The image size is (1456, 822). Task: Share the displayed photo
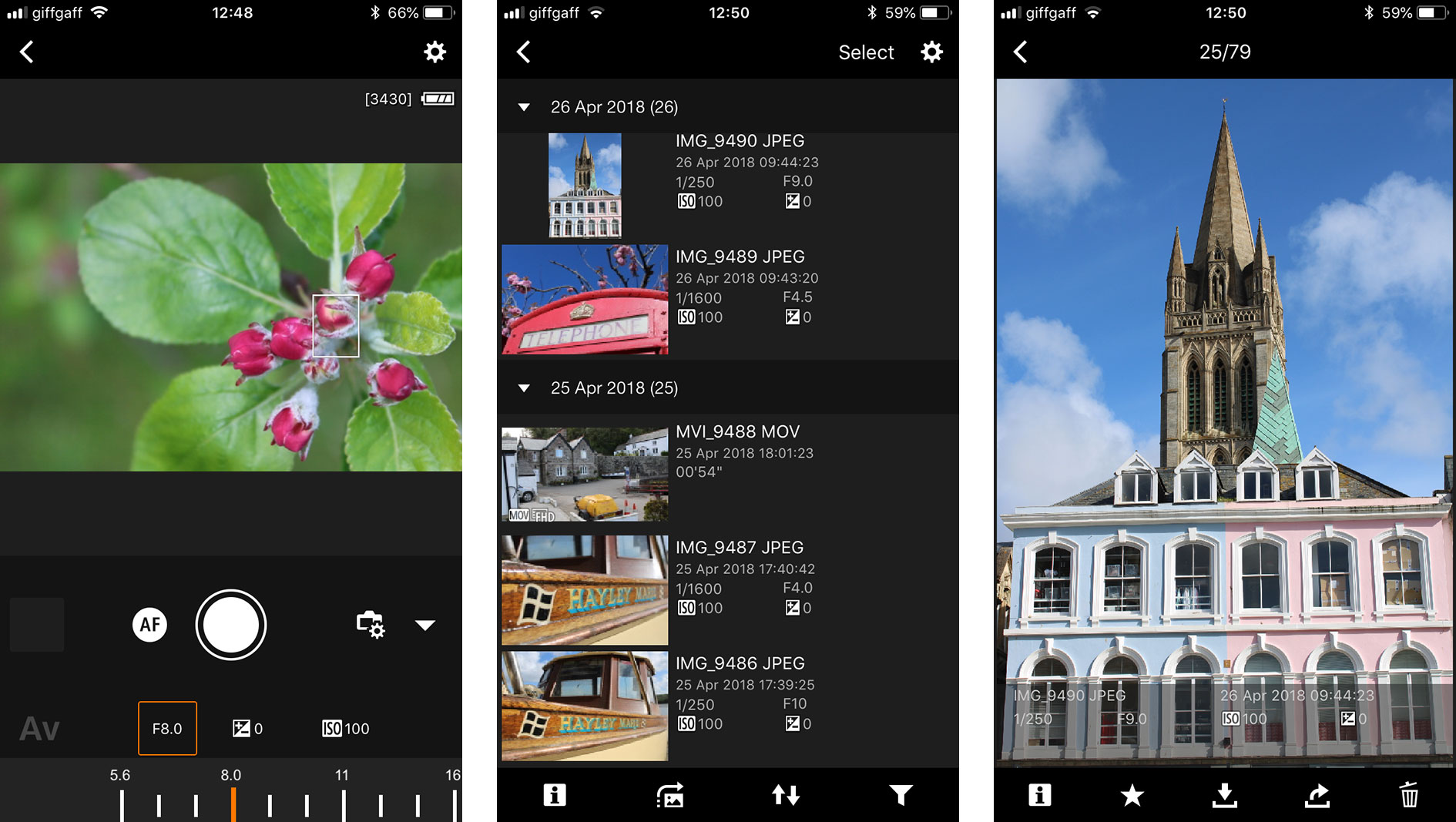coord(1317,795)
